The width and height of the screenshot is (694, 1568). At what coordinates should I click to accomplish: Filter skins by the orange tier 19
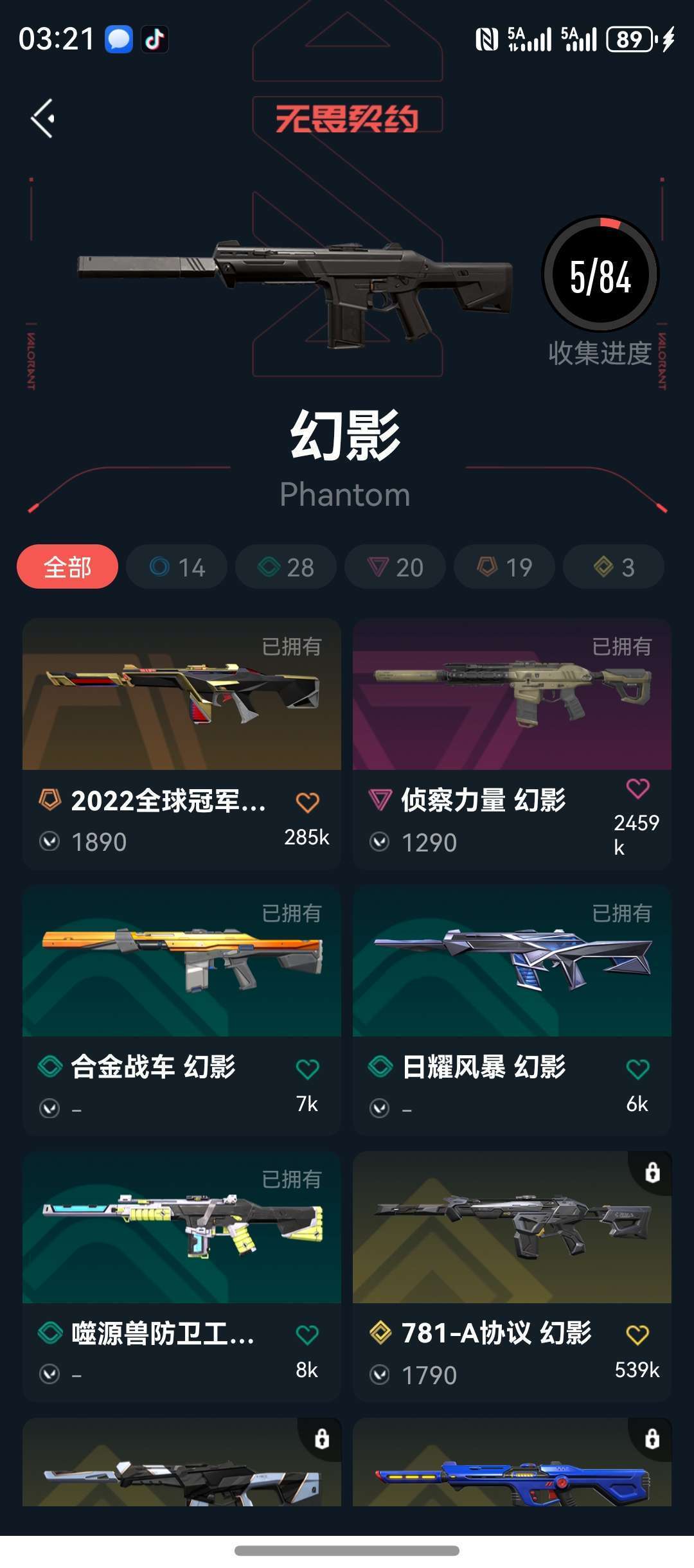(504, 567)
